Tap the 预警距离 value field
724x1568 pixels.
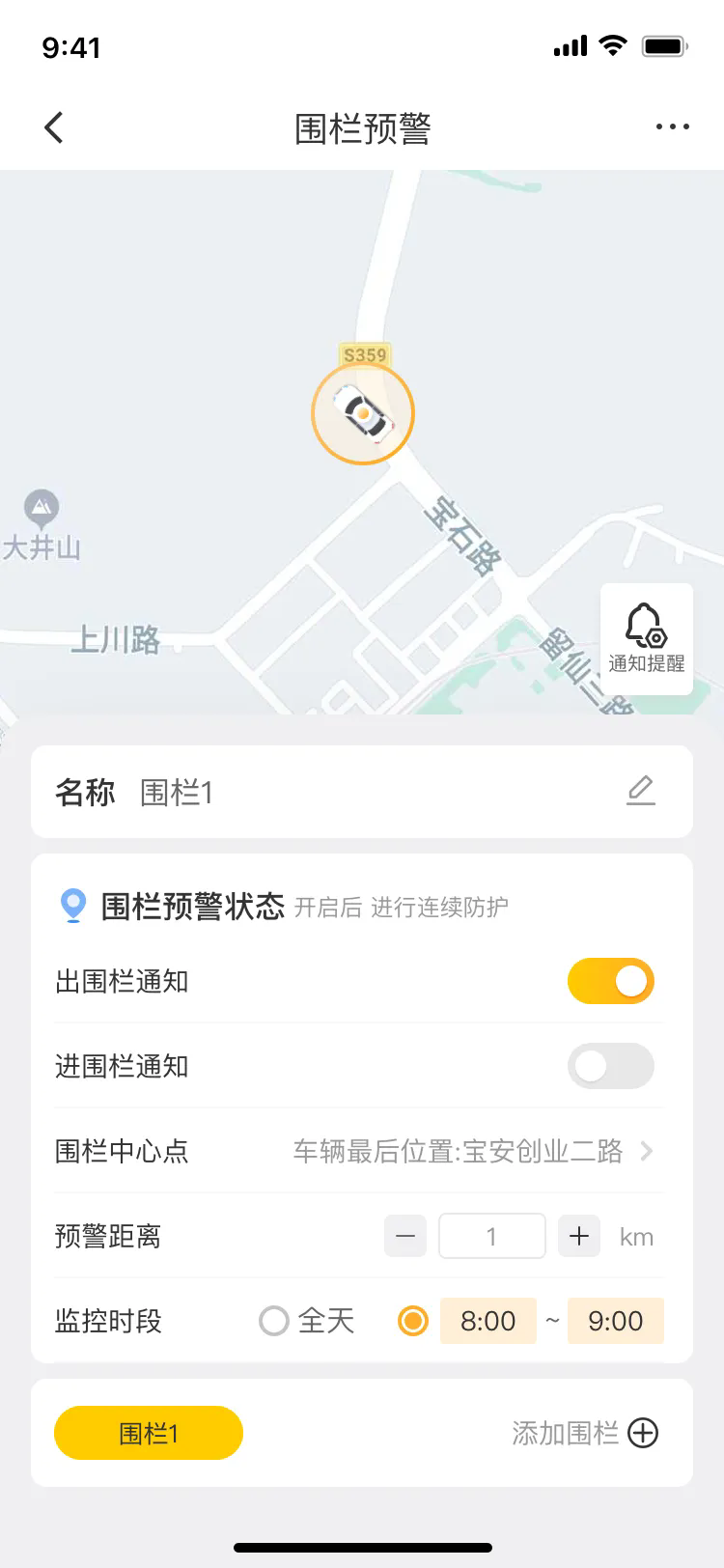[492, 1236]
